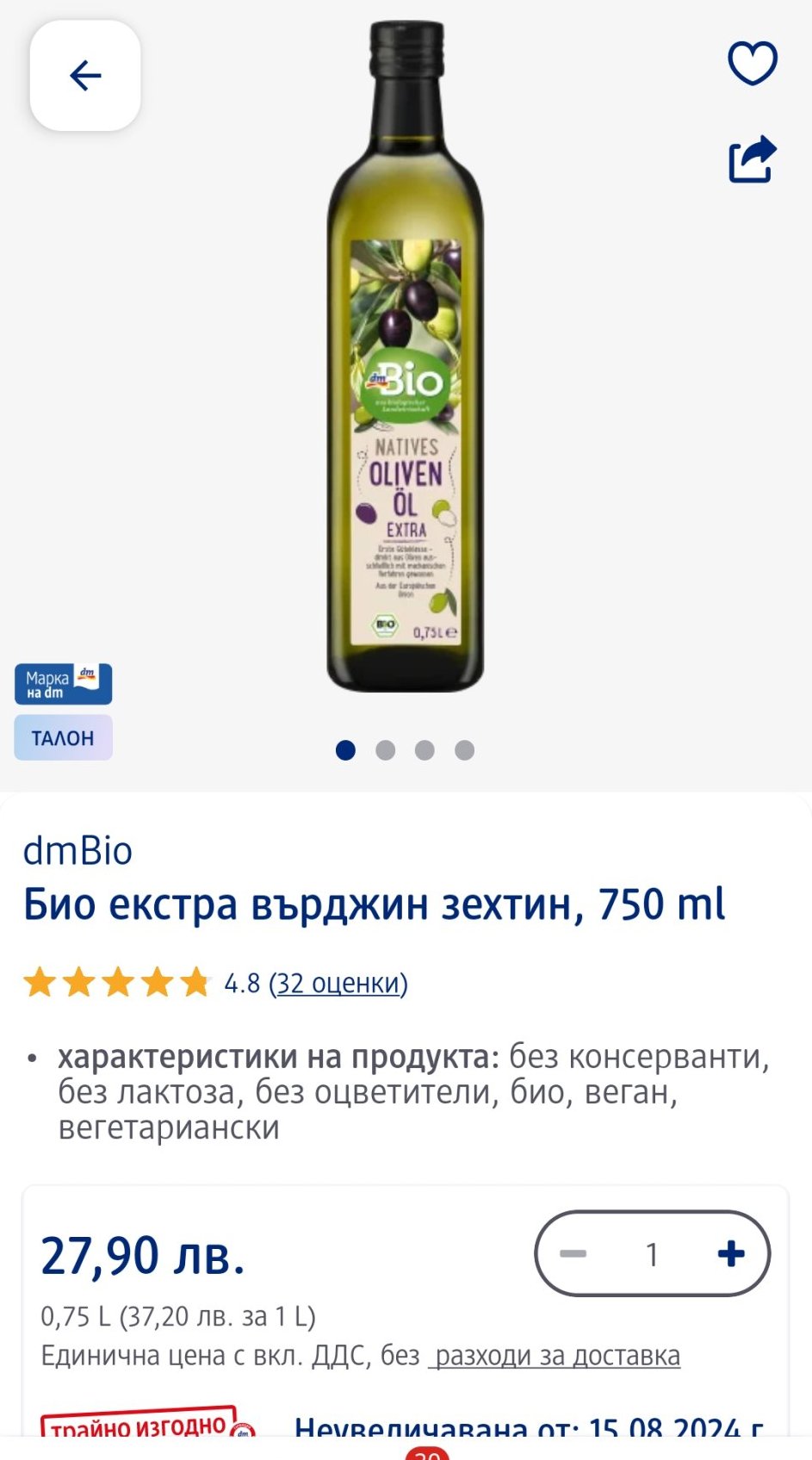Jump to second image via page dot
812x1460 pixels.
[385, 750]
